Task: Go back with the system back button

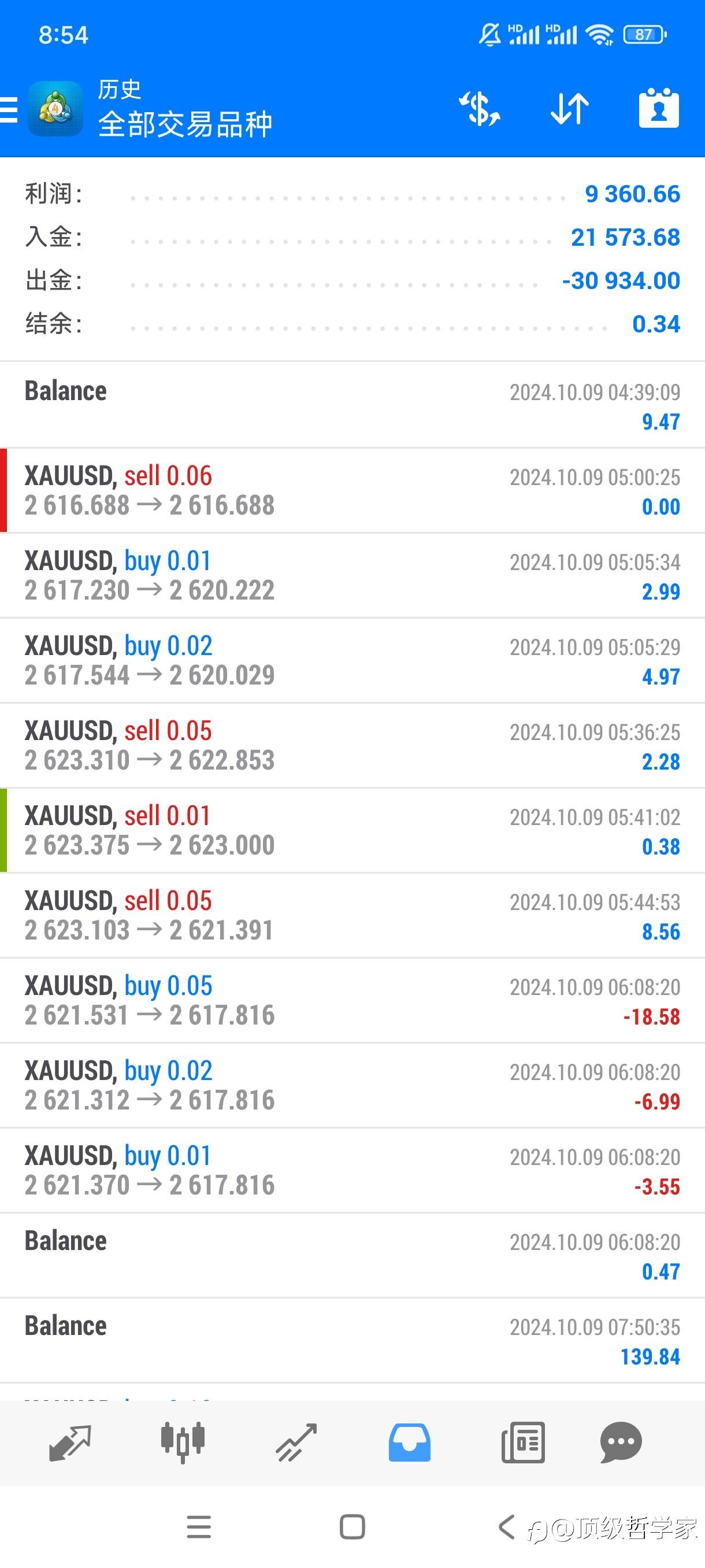Action: coord(506,1527)
